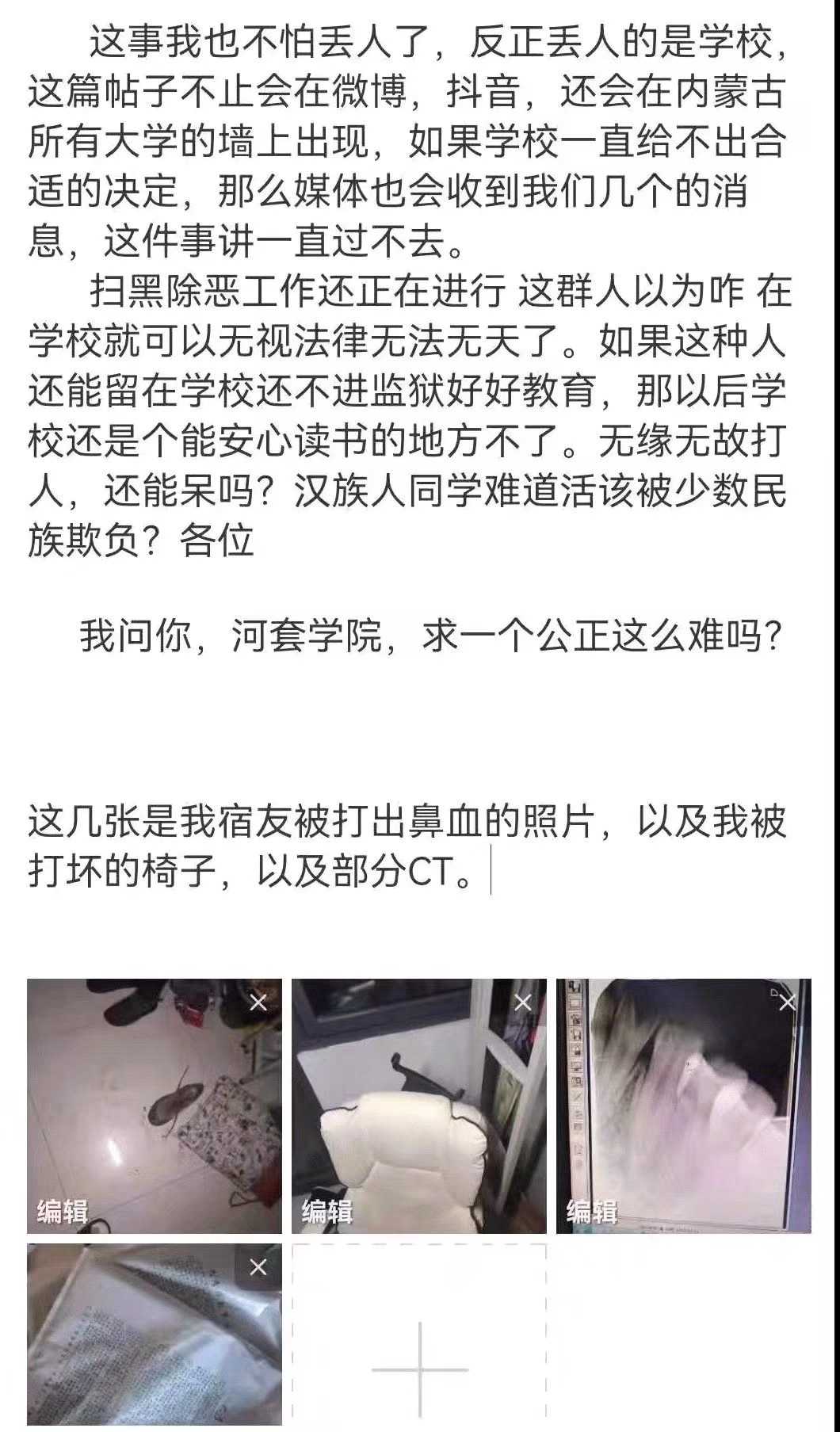Remove the document photo attachment

258,1268
